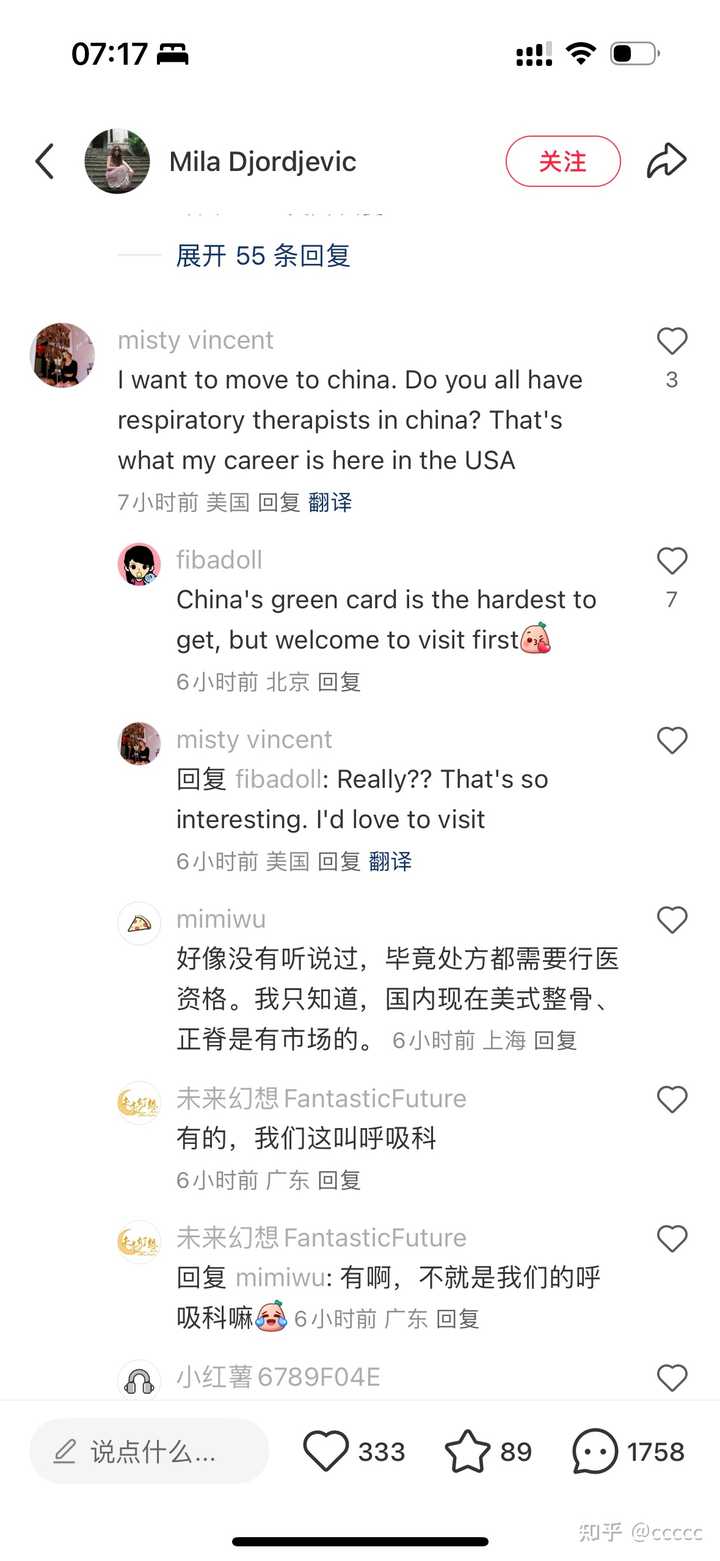
Task: Reply to mimiwu's comment
Action: (555, 1041)
